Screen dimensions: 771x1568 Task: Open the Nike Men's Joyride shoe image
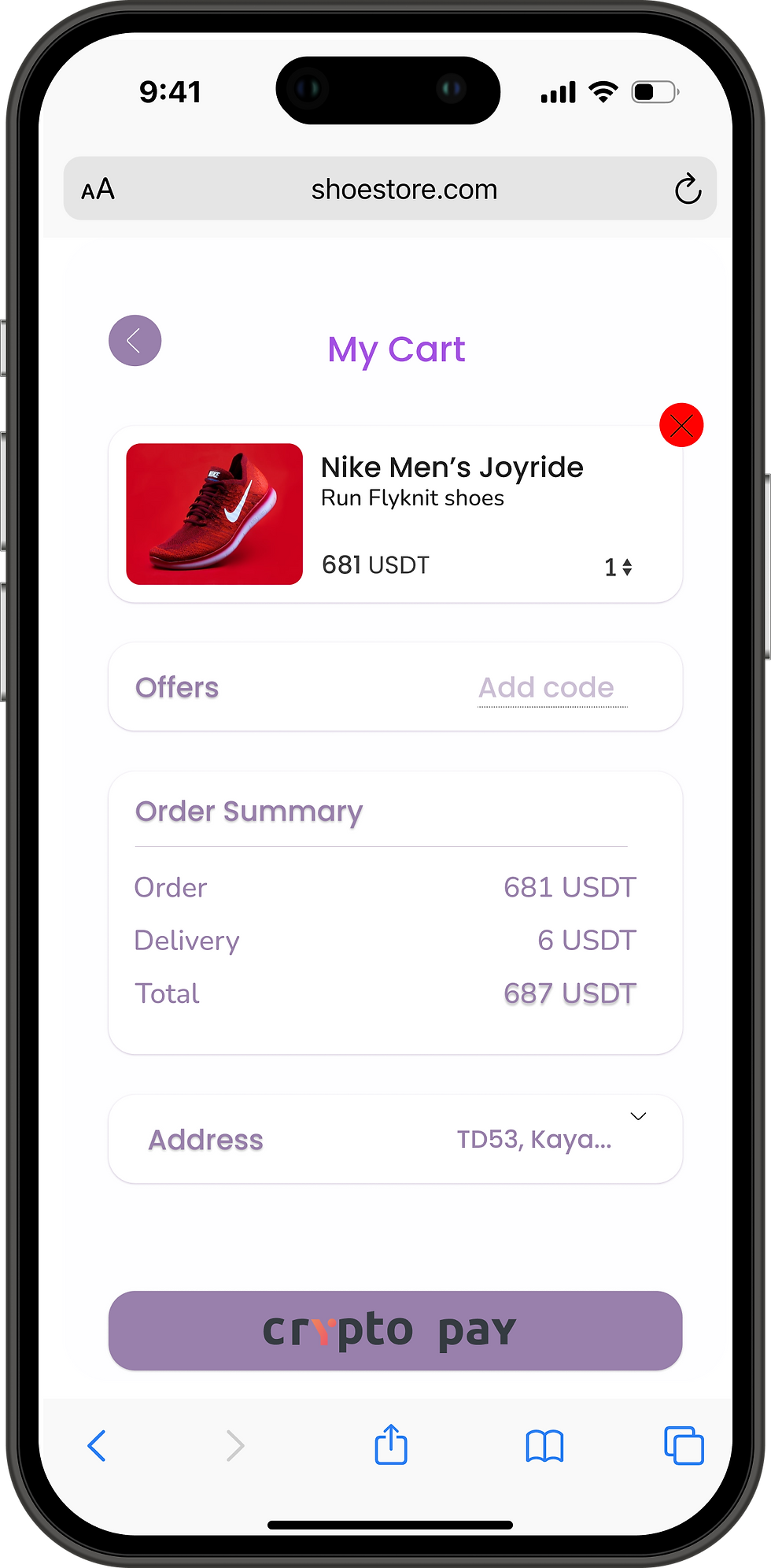214,514
